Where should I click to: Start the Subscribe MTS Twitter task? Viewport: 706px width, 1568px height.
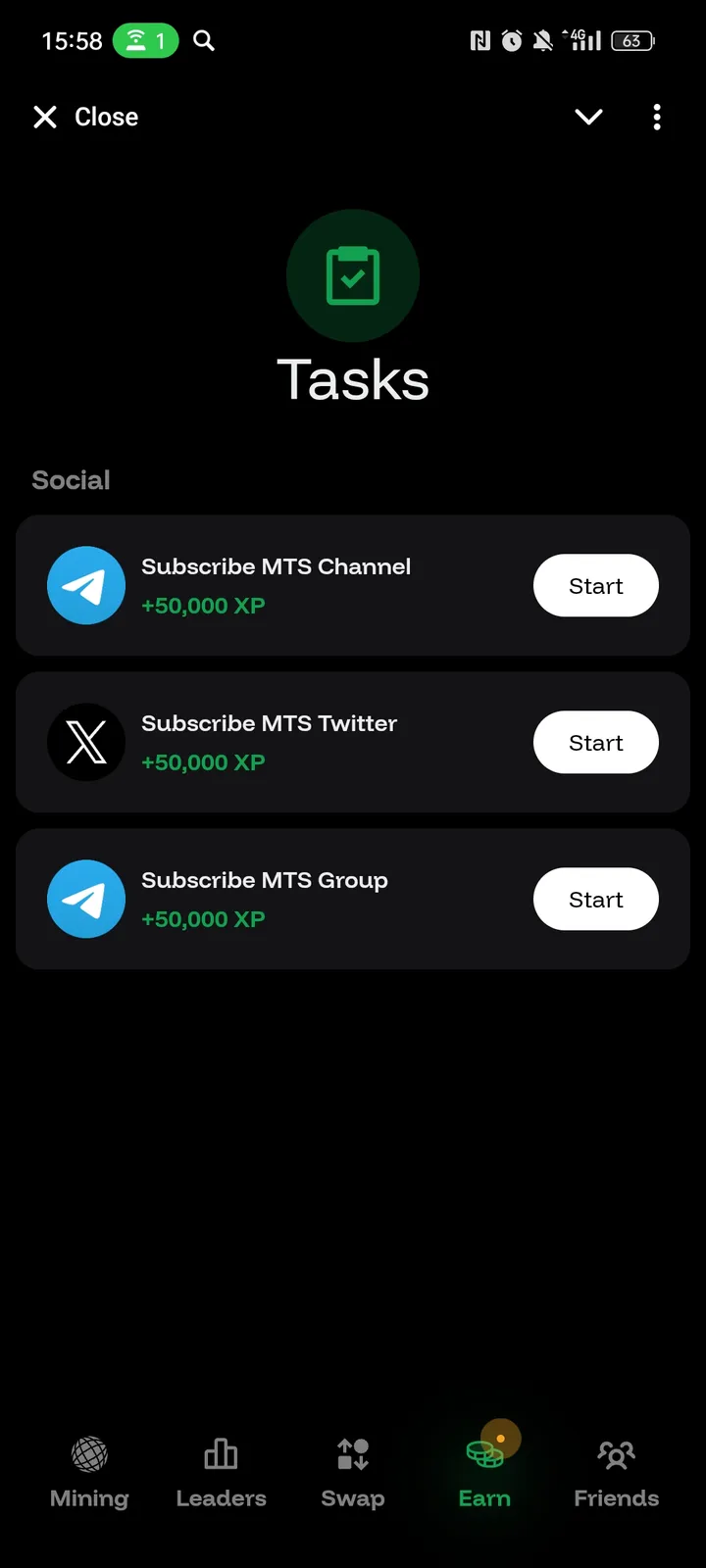point(595,742)
